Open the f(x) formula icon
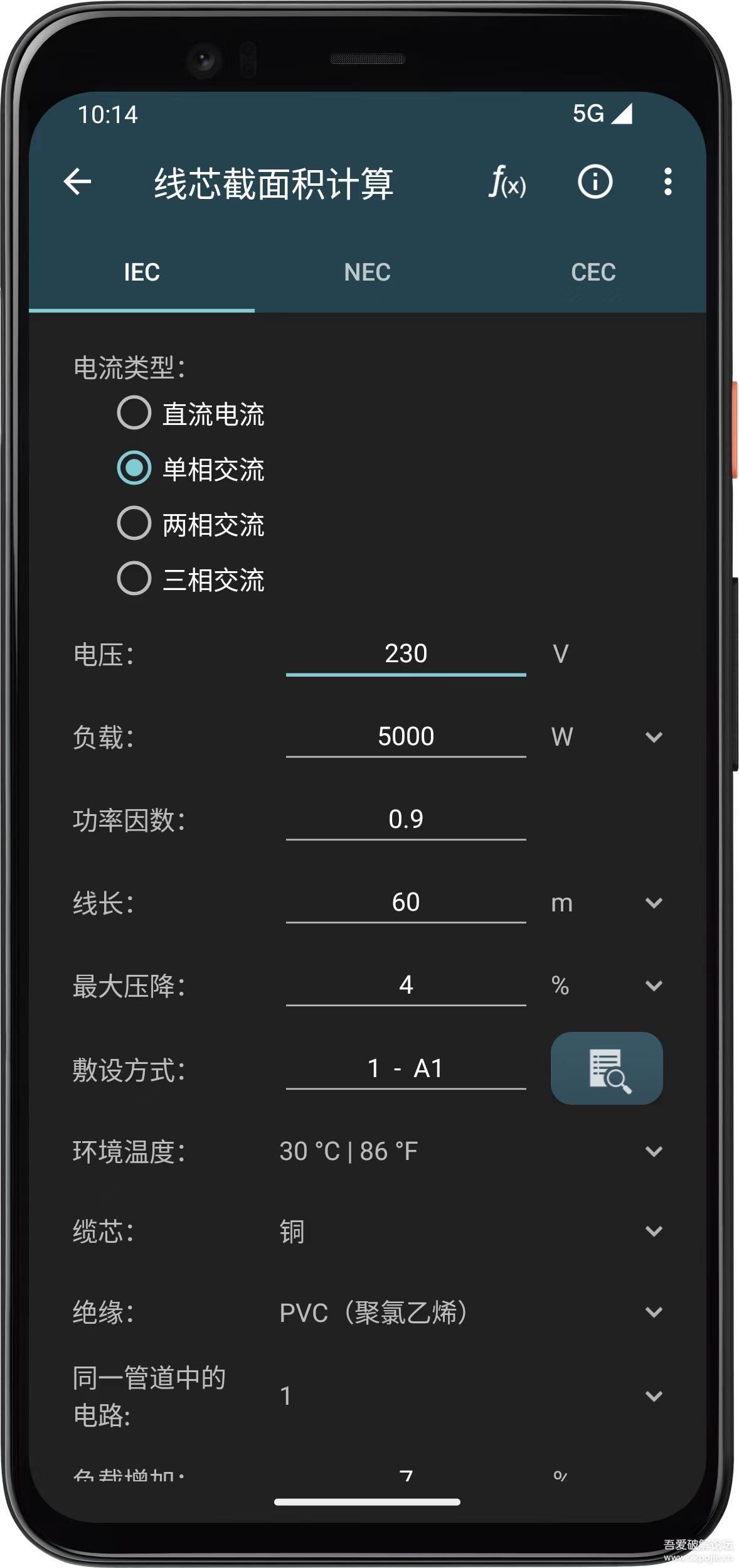Screen dimensions: 739x1568 (507, 183)
